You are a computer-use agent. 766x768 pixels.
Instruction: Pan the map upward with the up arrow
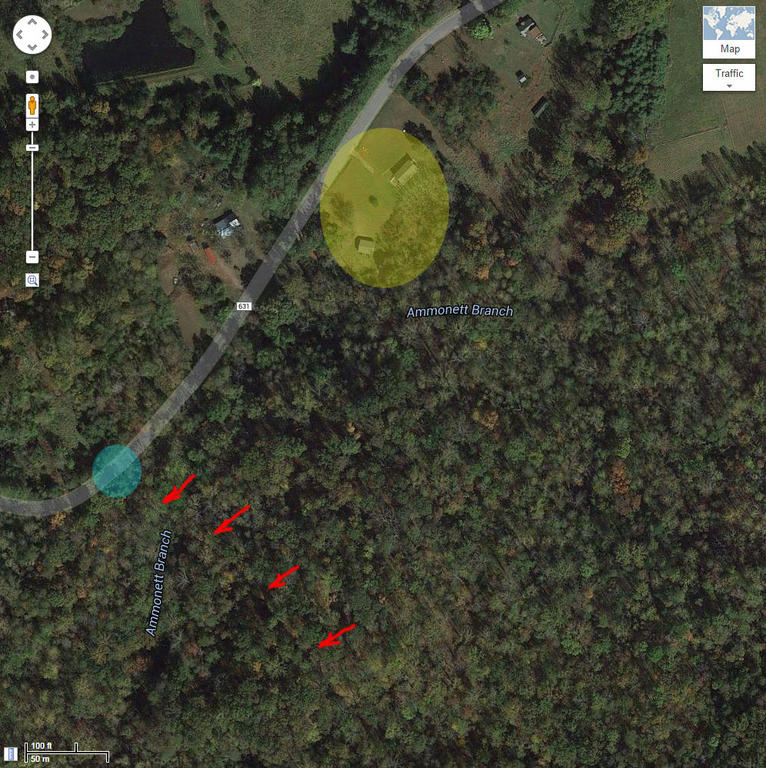click(x=32, y=23)
